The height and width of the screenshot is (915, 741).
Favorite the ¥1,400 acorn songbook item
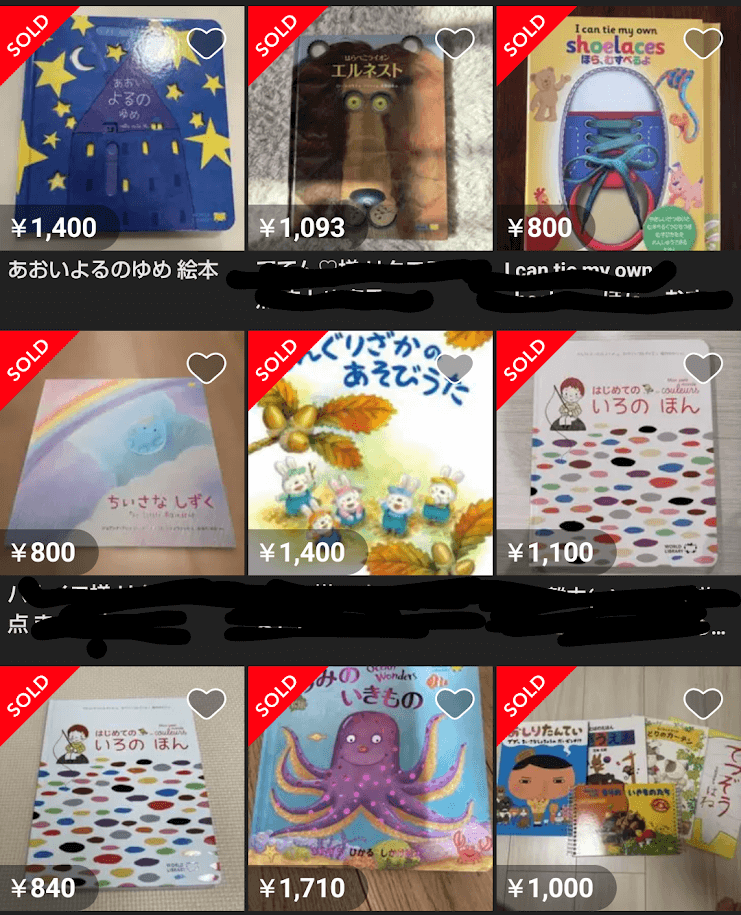(456, 368)
